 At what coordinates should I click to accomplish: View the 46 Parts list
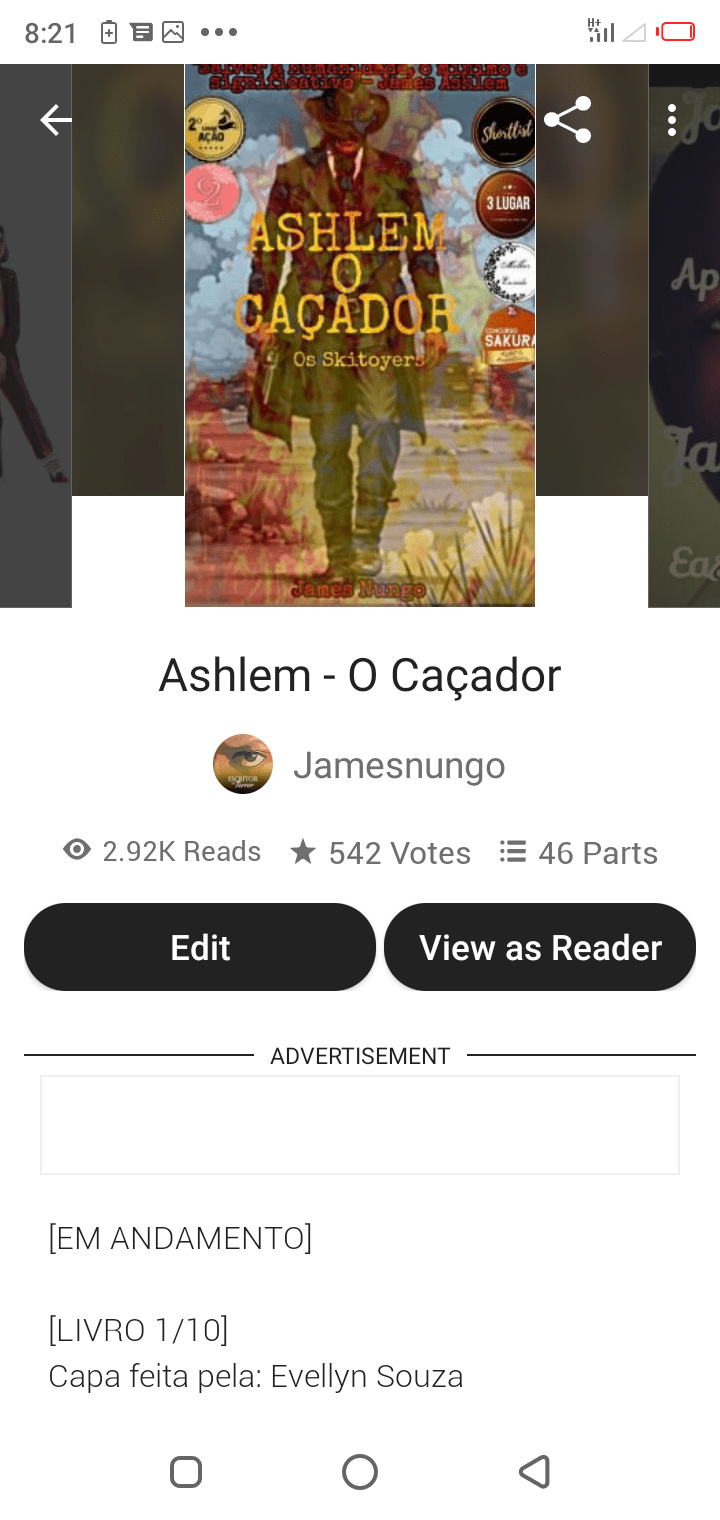coord(580,852)
